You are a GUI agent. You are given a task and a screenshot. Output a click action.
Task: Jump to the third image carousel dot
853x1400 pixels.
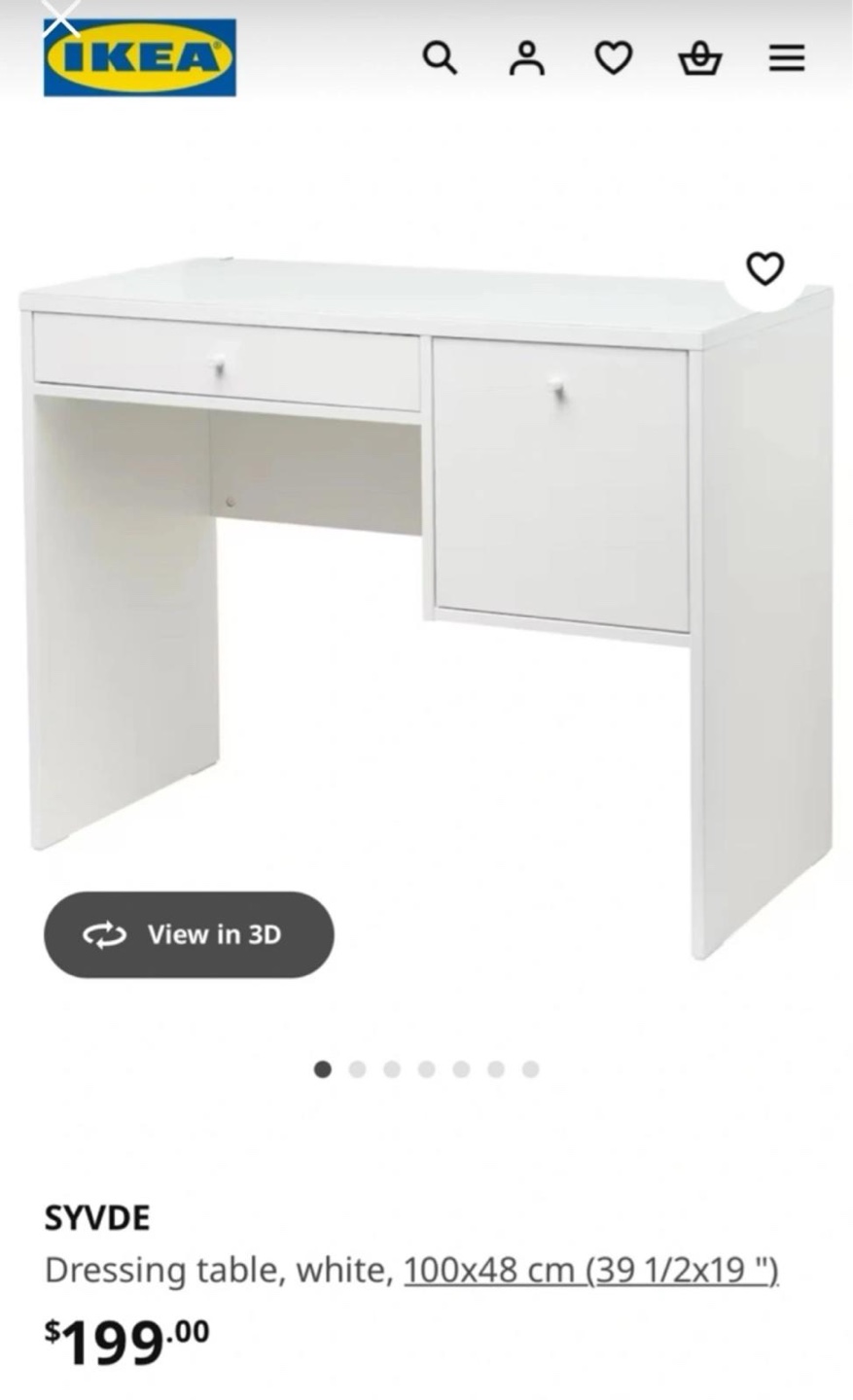click(x=392, y=1068)
